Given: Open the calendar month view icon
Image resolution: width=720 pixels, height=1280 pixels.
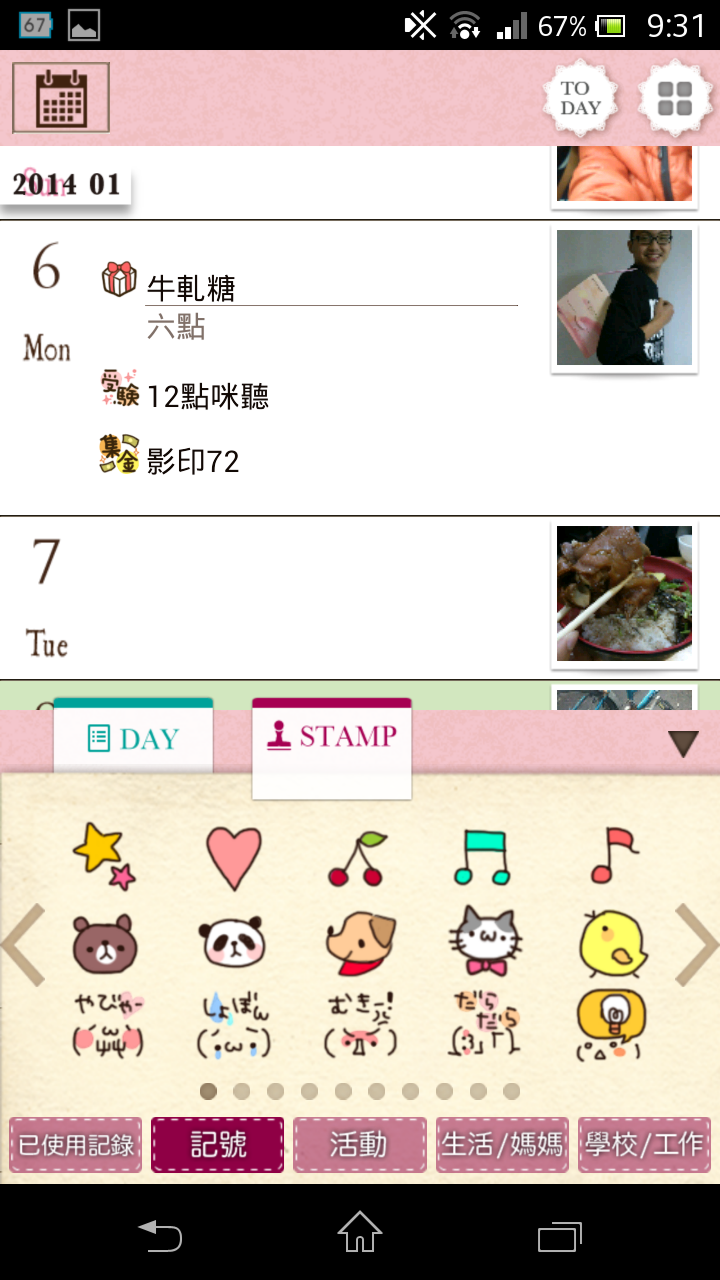Looking at the screenshot, I should [x=61, y=98].
